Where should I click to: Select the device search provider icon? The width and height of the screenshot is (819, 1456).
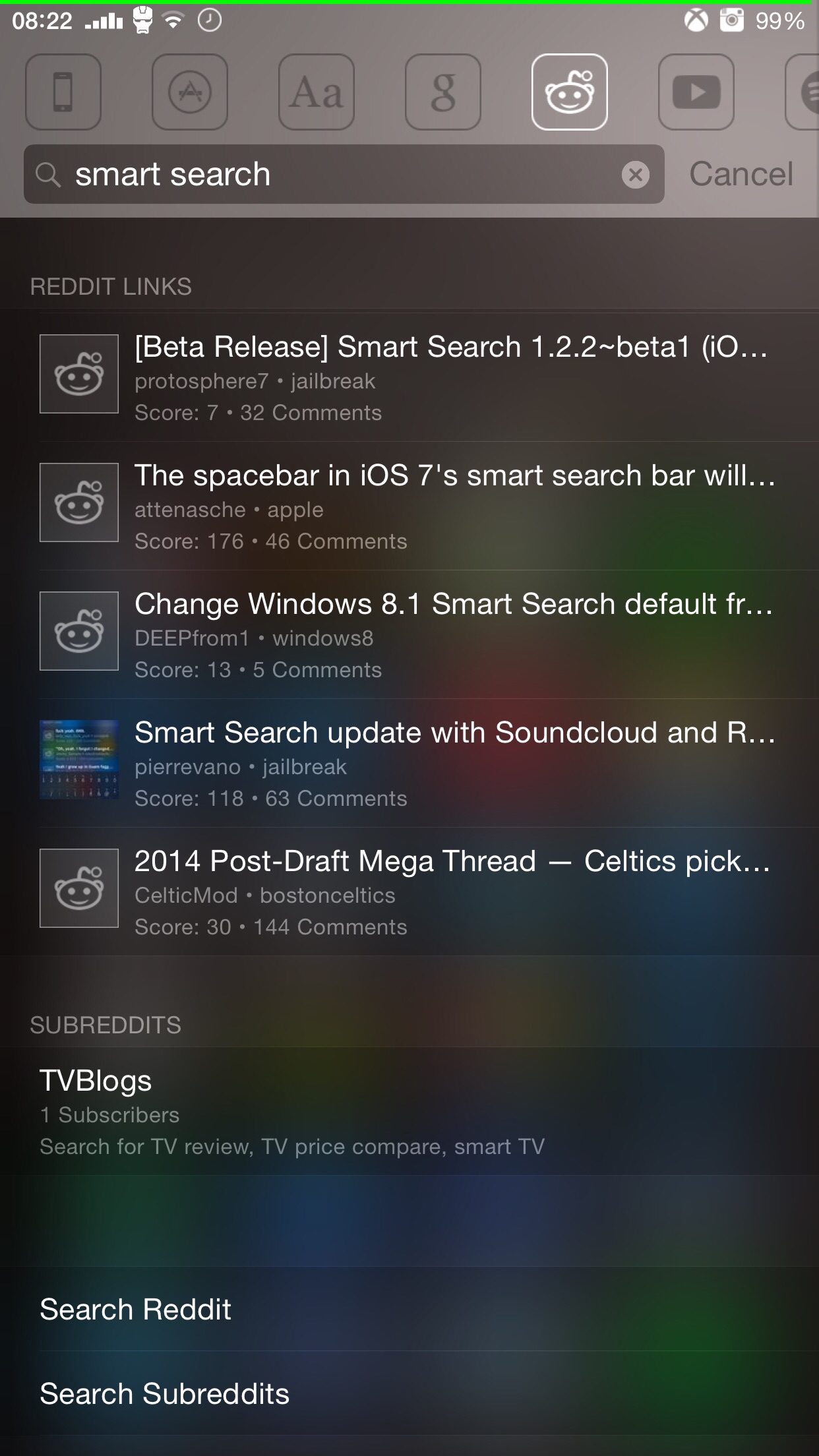[63, 92]
